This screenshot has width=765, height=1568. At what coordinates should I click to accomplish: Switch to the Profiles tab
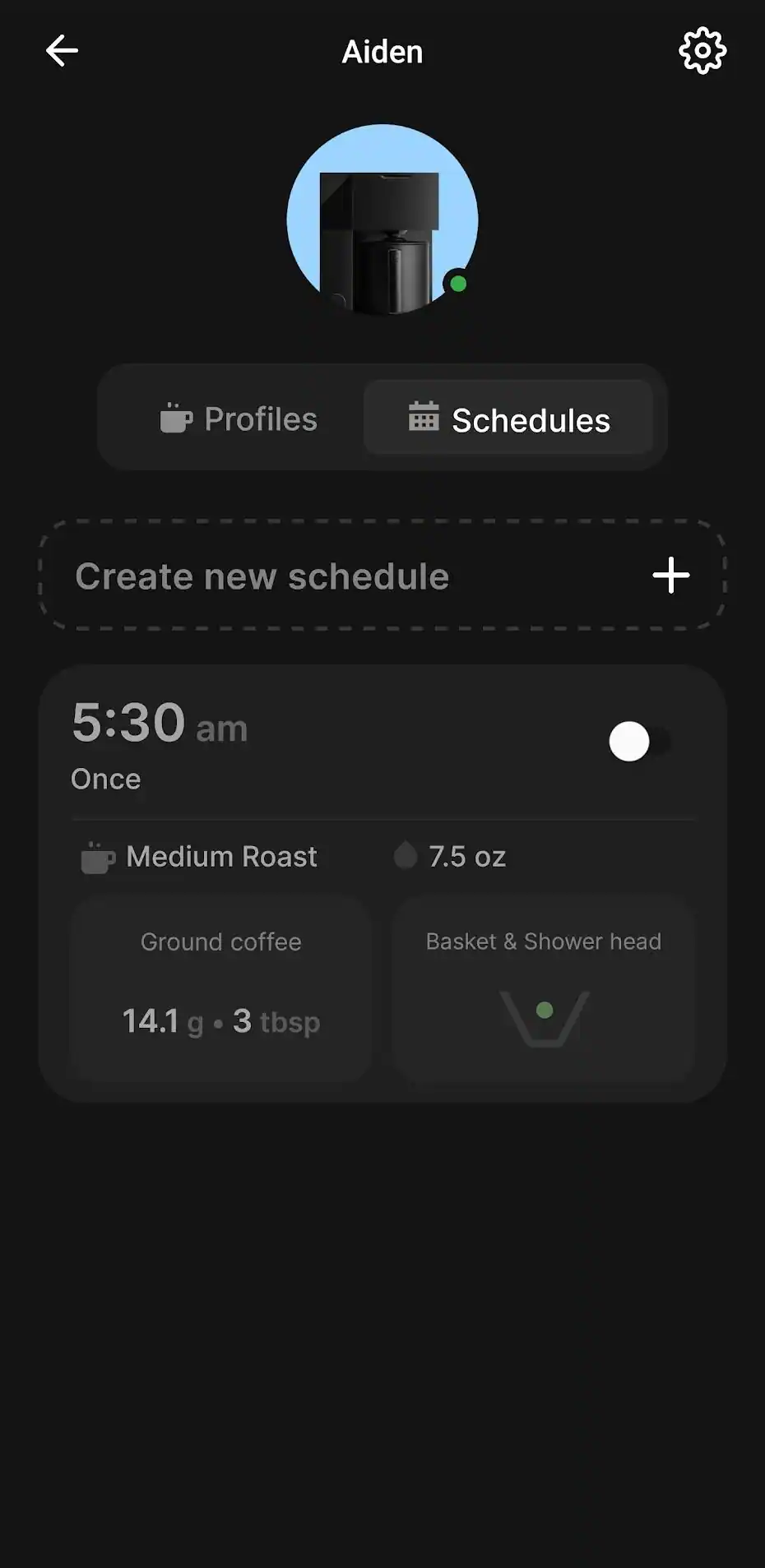[239, 419]
